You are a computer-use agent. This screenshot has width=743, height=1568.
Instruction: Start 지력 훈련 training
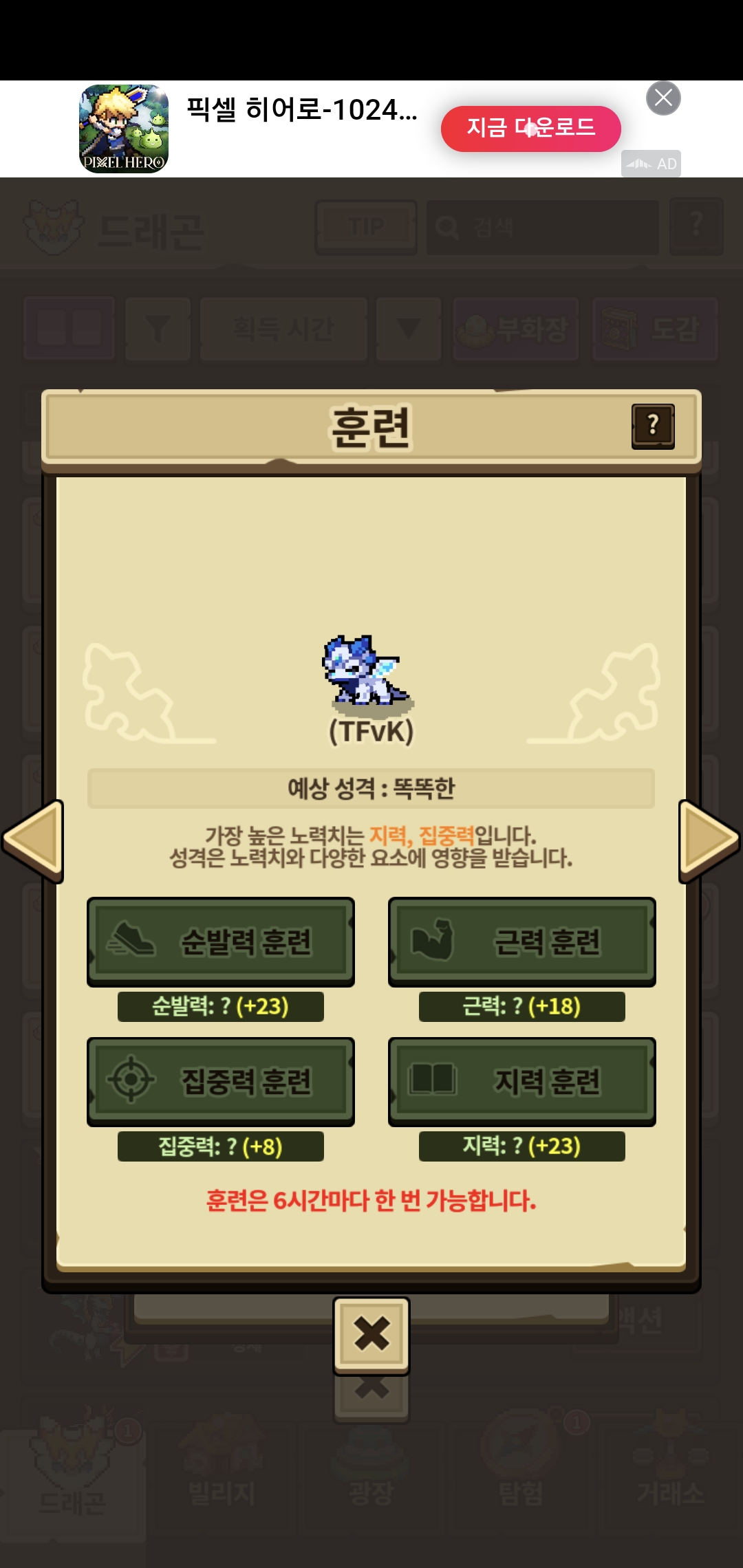(x=522, y=1082)
